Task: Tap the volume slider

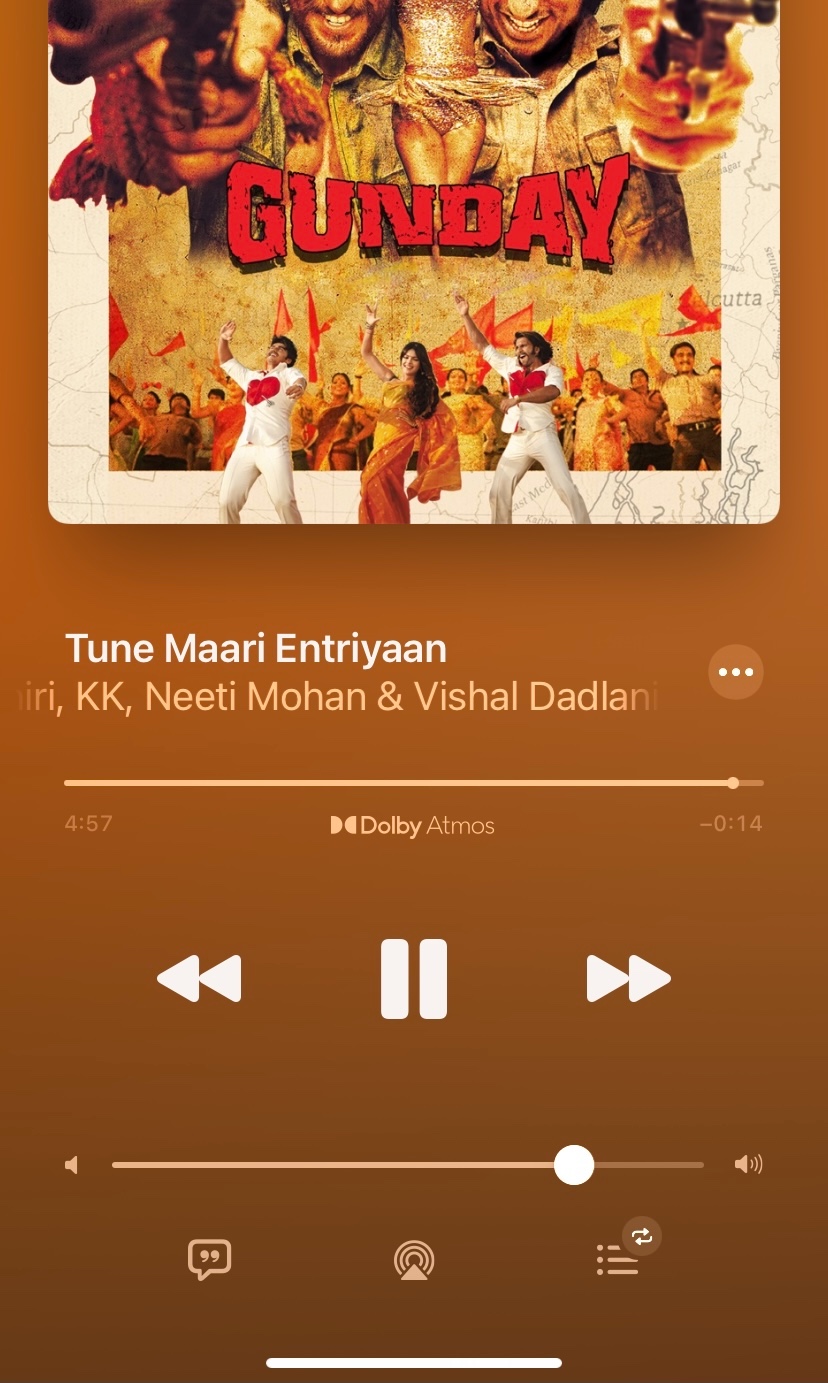Action: point(408,1165)
